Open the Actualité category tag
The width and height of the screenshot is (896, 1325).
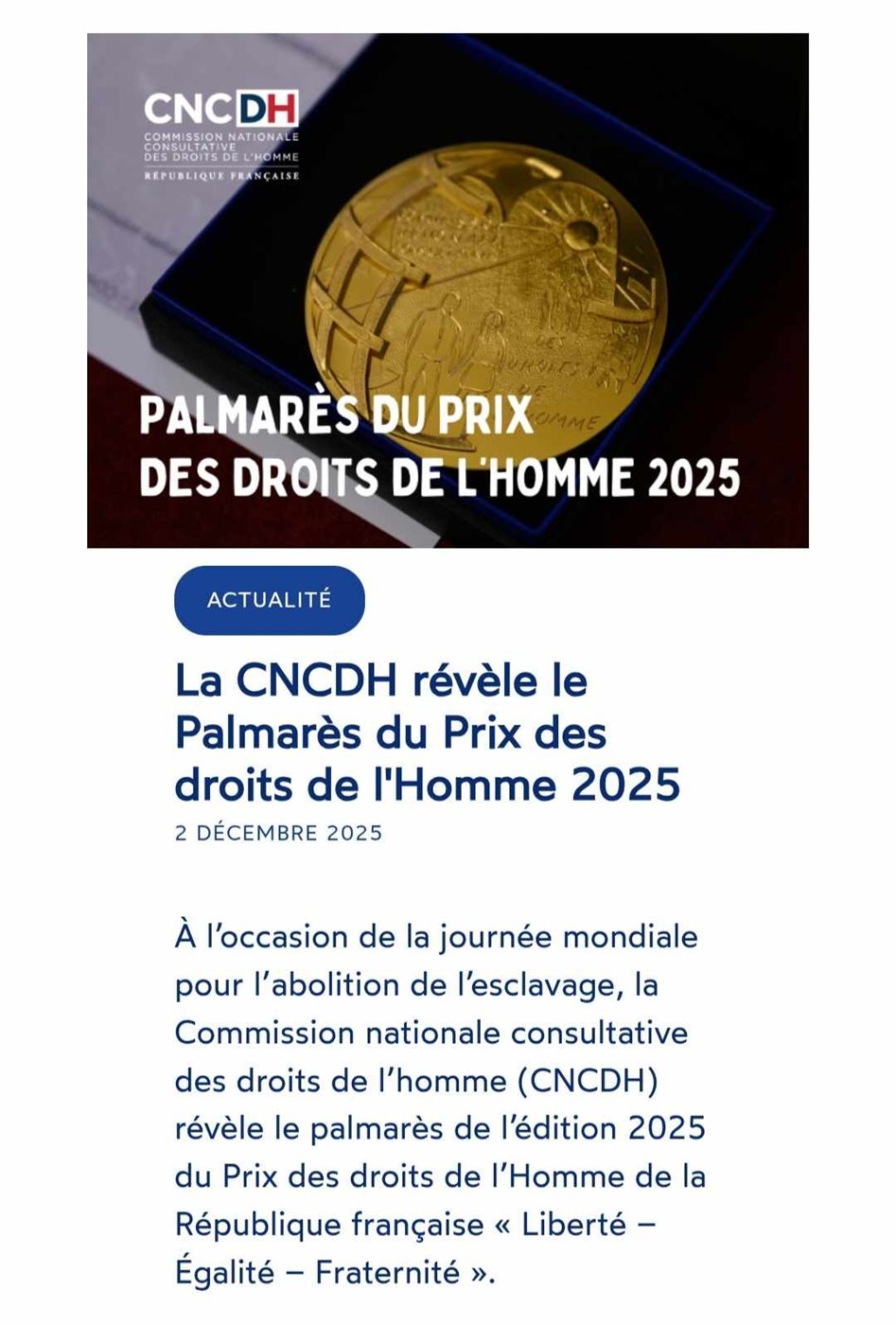tap(269, 600)
